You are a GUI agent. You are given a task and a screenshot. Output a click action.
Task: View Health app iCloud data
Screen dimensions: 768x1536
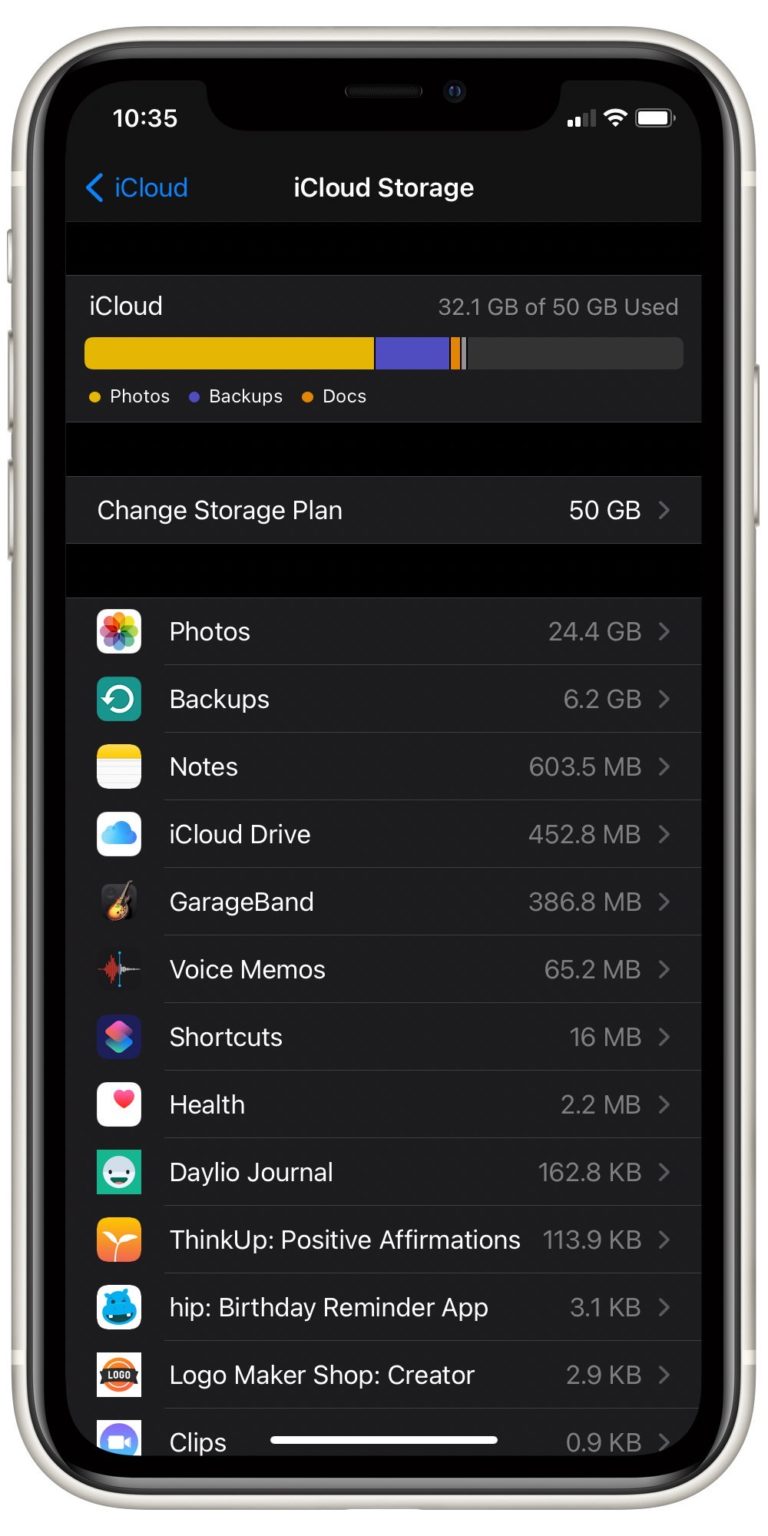coord(384,1104)
